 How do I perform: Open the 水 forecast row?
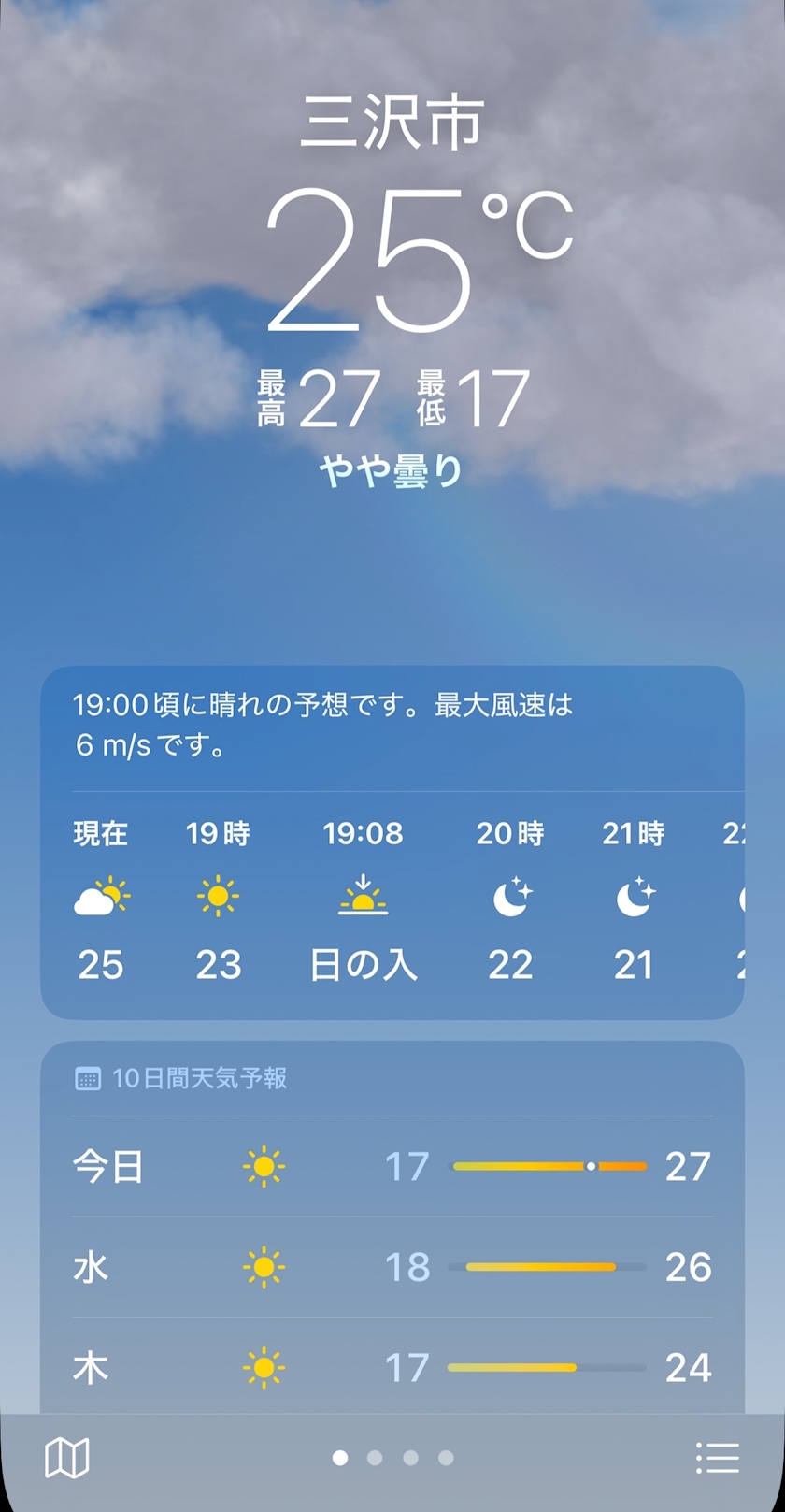[392, 1267]
